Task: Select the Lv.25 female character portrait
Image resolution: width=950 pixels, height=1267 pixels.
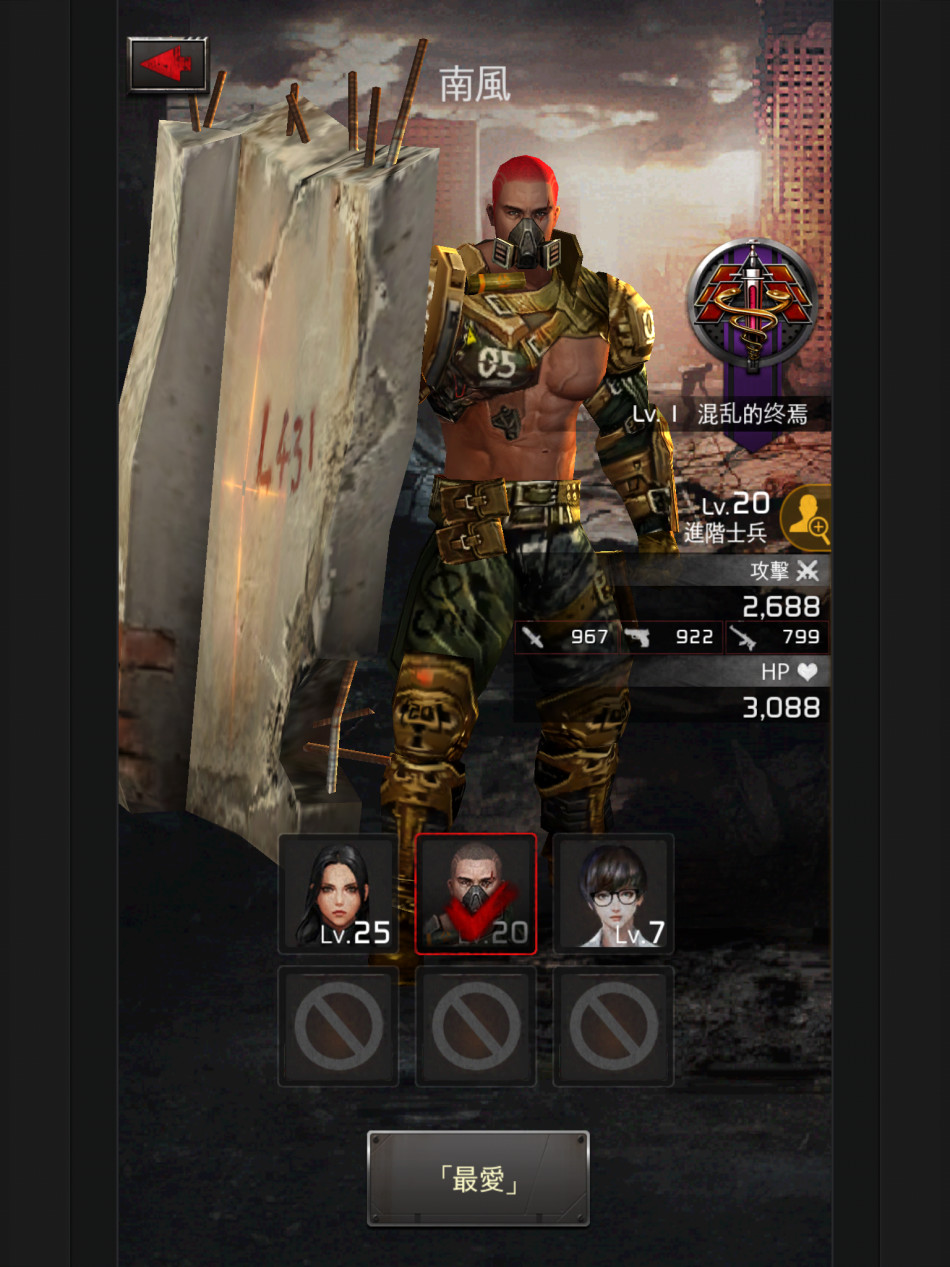Action: 338,893
